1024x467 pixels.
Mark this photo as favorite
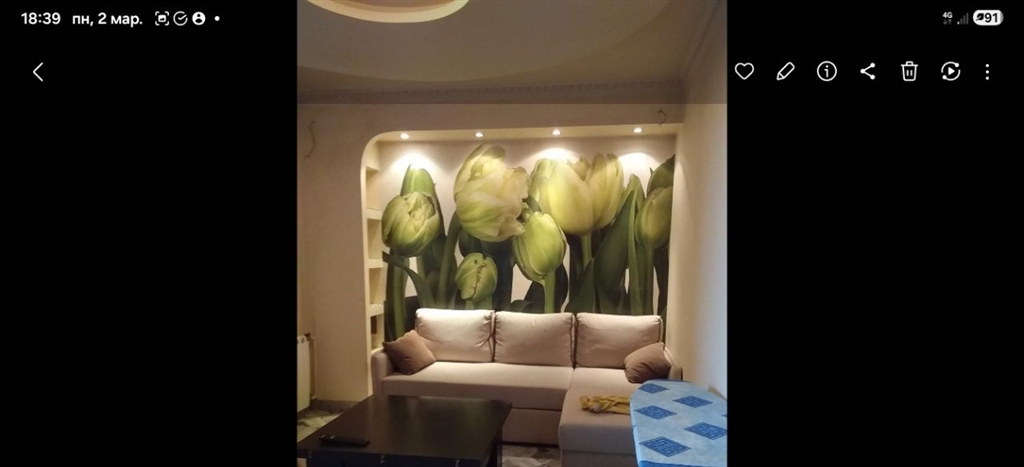[x=744, y=71]
